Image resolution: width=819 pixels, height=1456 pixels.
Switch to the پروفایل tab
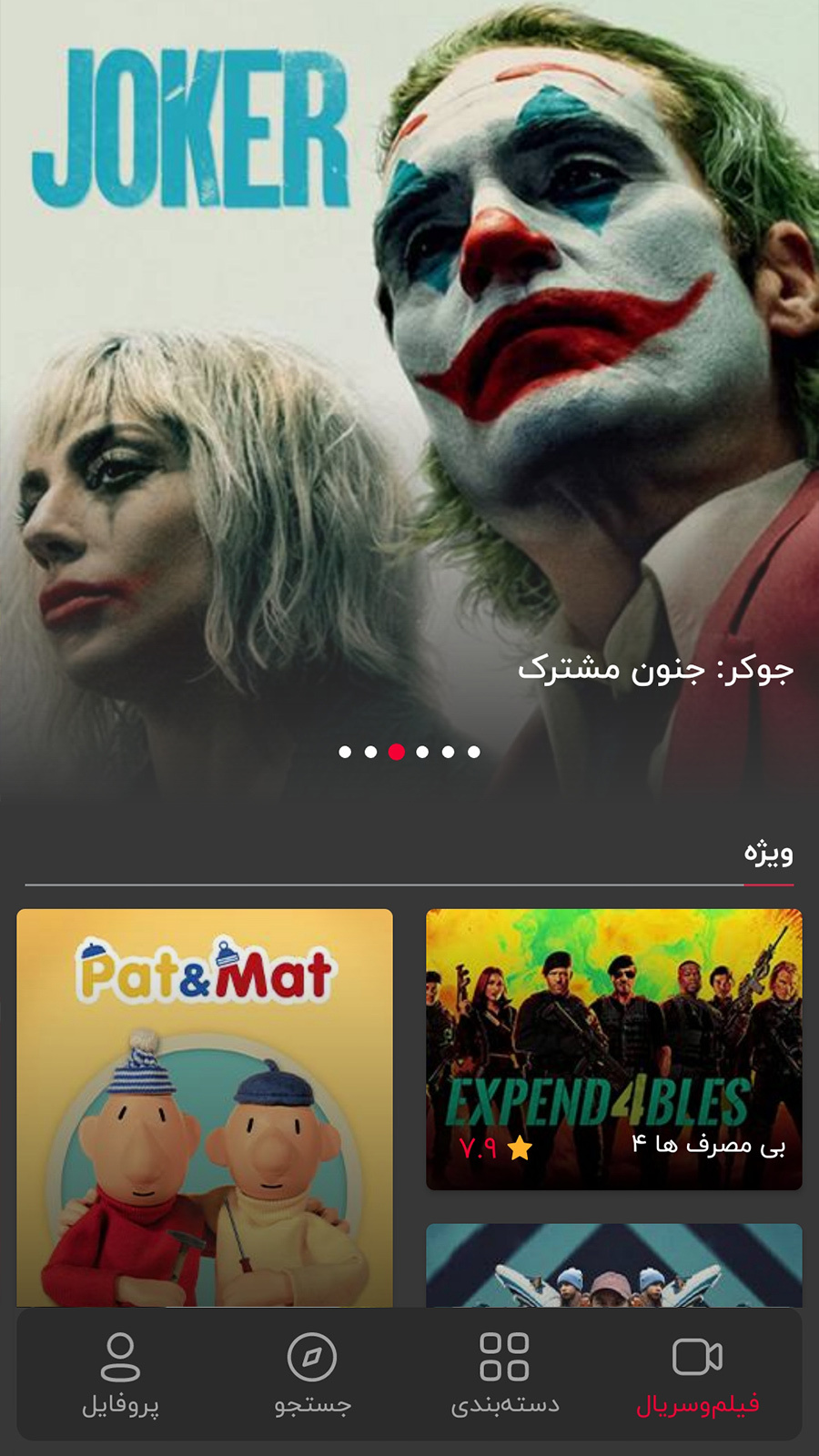click(120, 1374)
